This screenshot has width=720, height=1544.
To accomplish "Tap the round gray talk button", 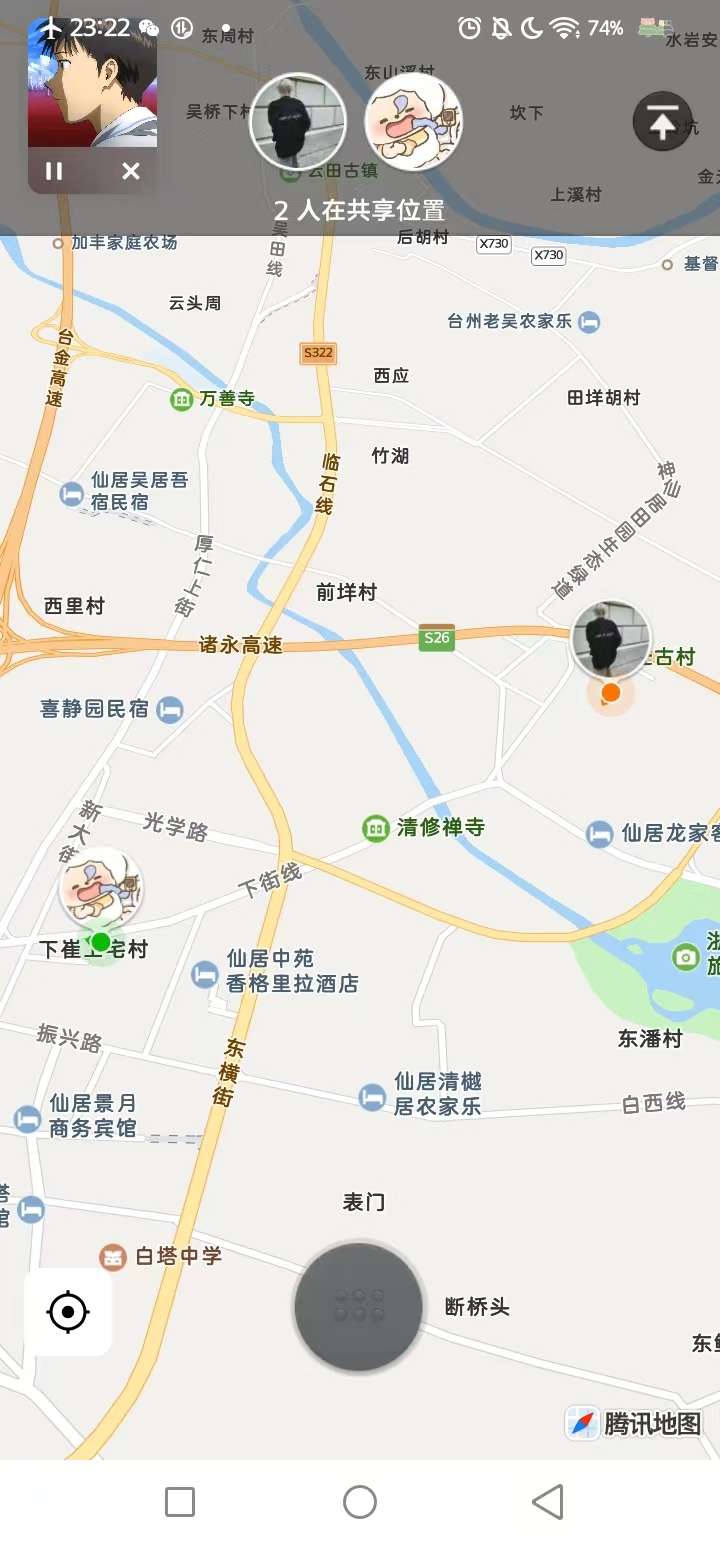I will click(x=359, y=1307).
